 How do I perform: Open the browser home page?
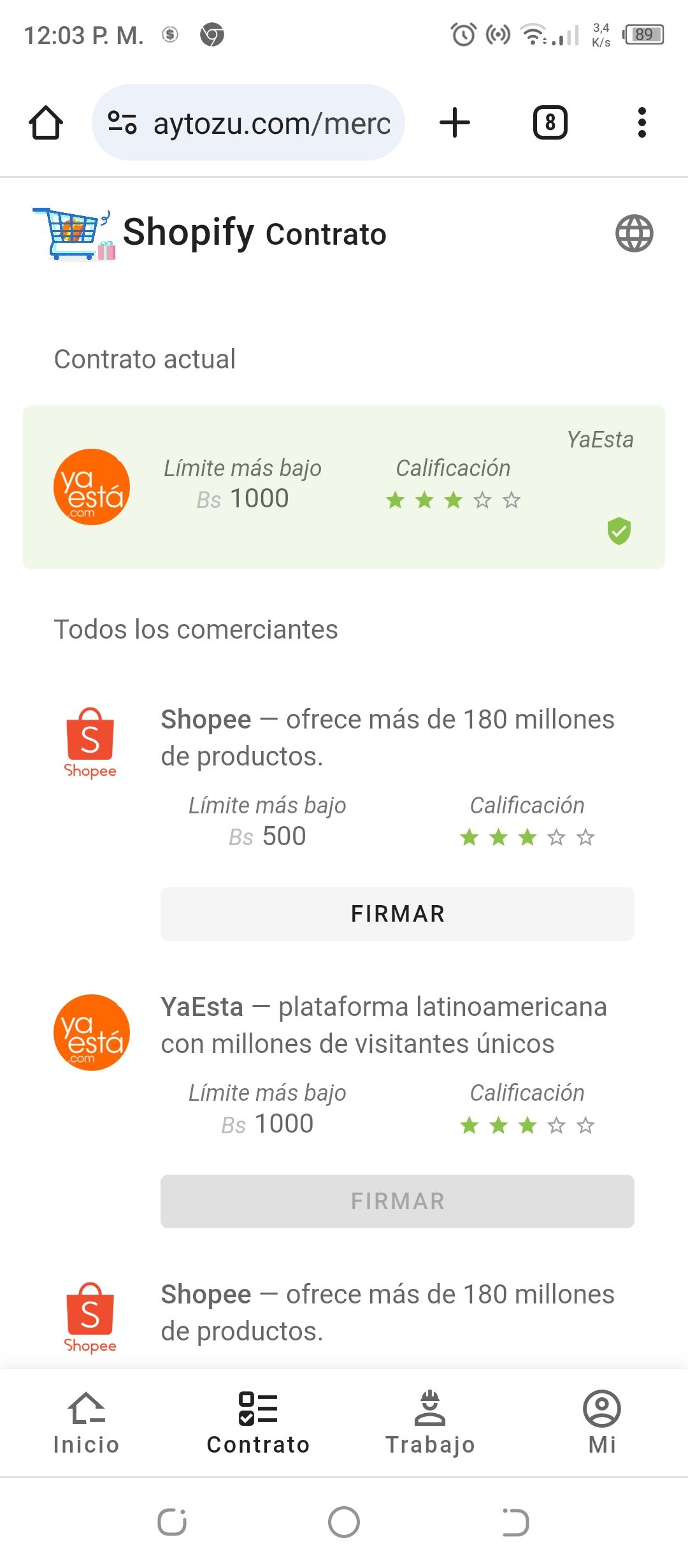click(x=46, y=122)
